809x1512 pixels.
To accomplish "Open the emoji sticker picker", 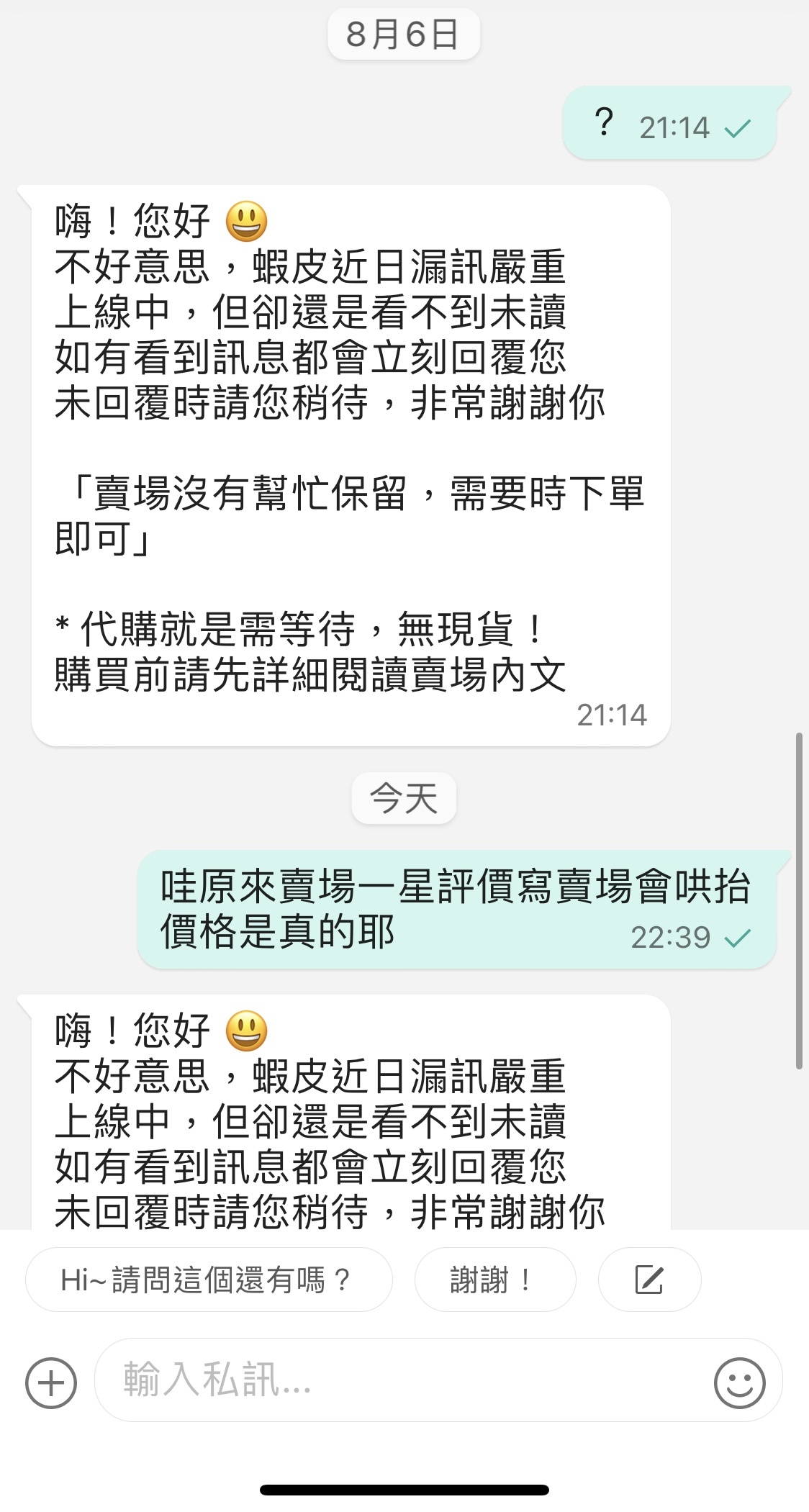I will pos(739,1382).
